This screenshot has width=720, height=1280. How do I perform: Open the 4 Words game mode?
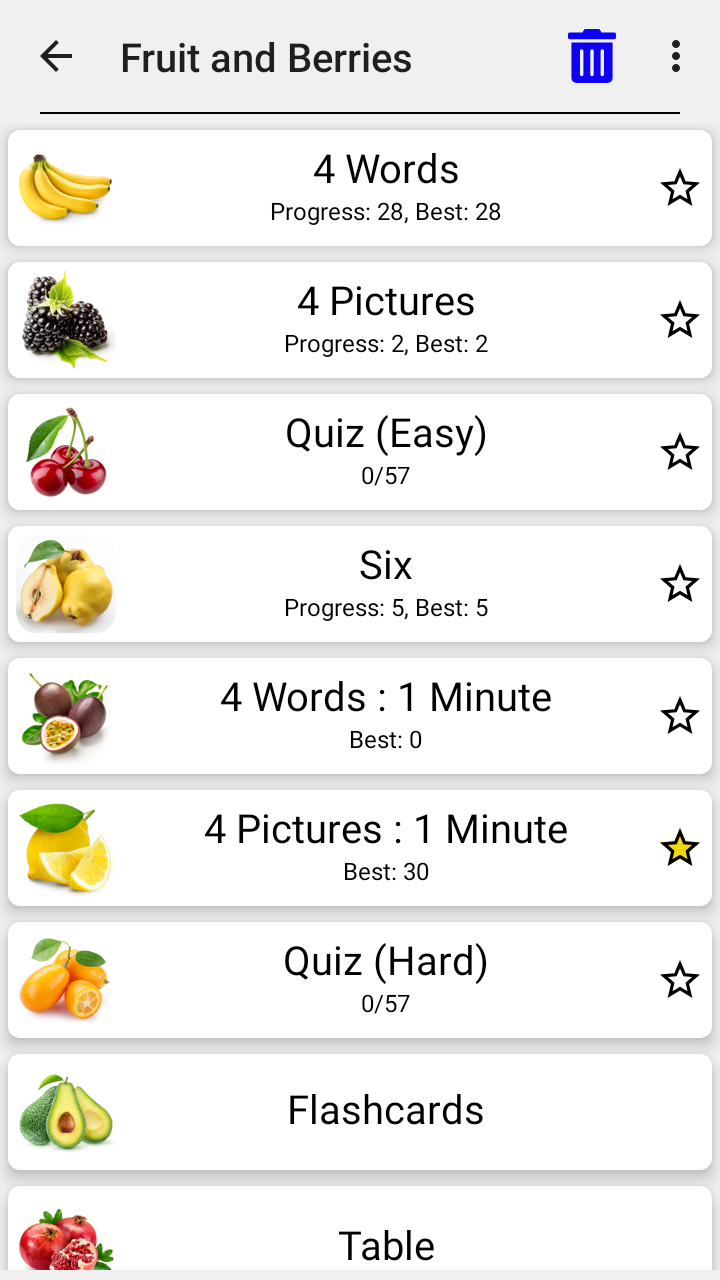click(x=386, y=187)
